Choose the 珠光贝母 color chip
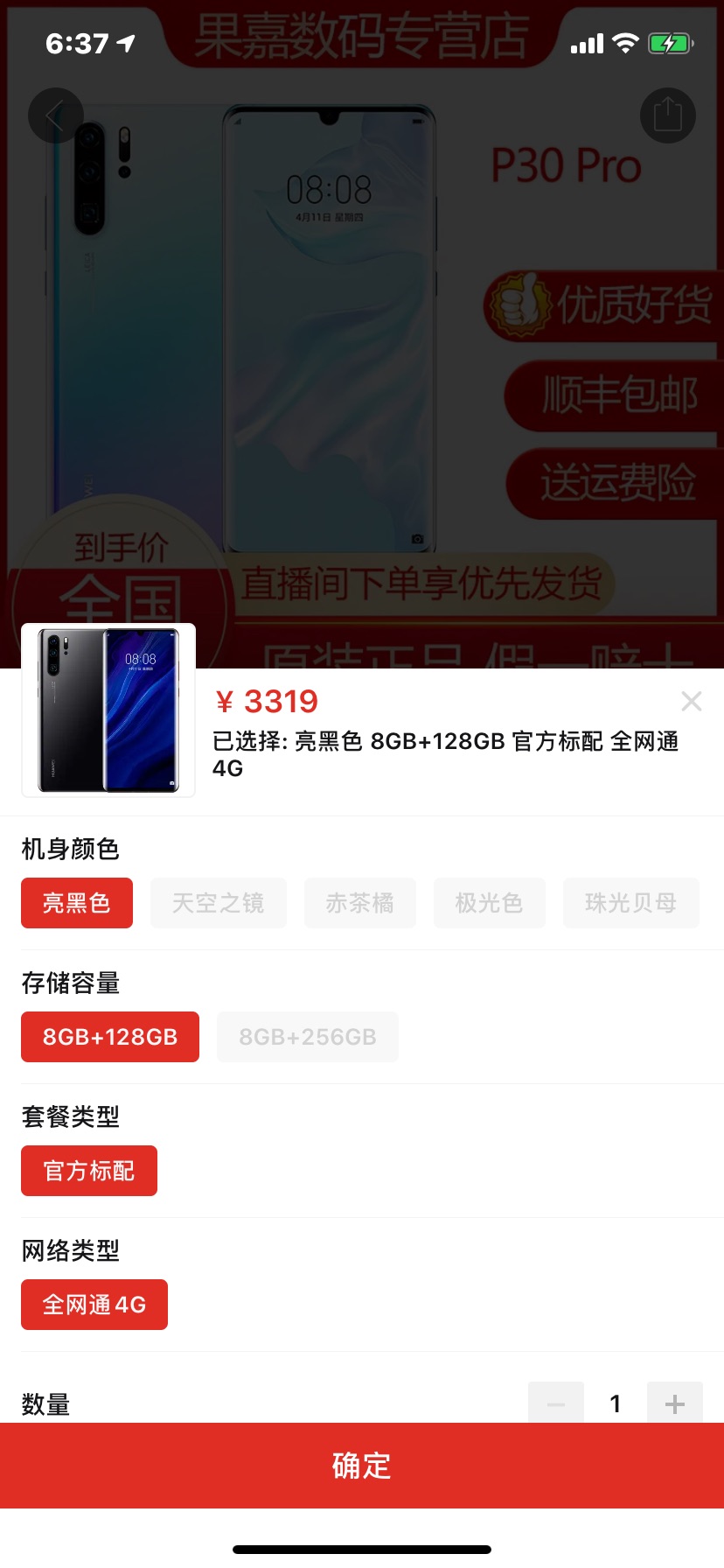The width and height of the screenshot is (724, 1568). click(x=631, y=903)
